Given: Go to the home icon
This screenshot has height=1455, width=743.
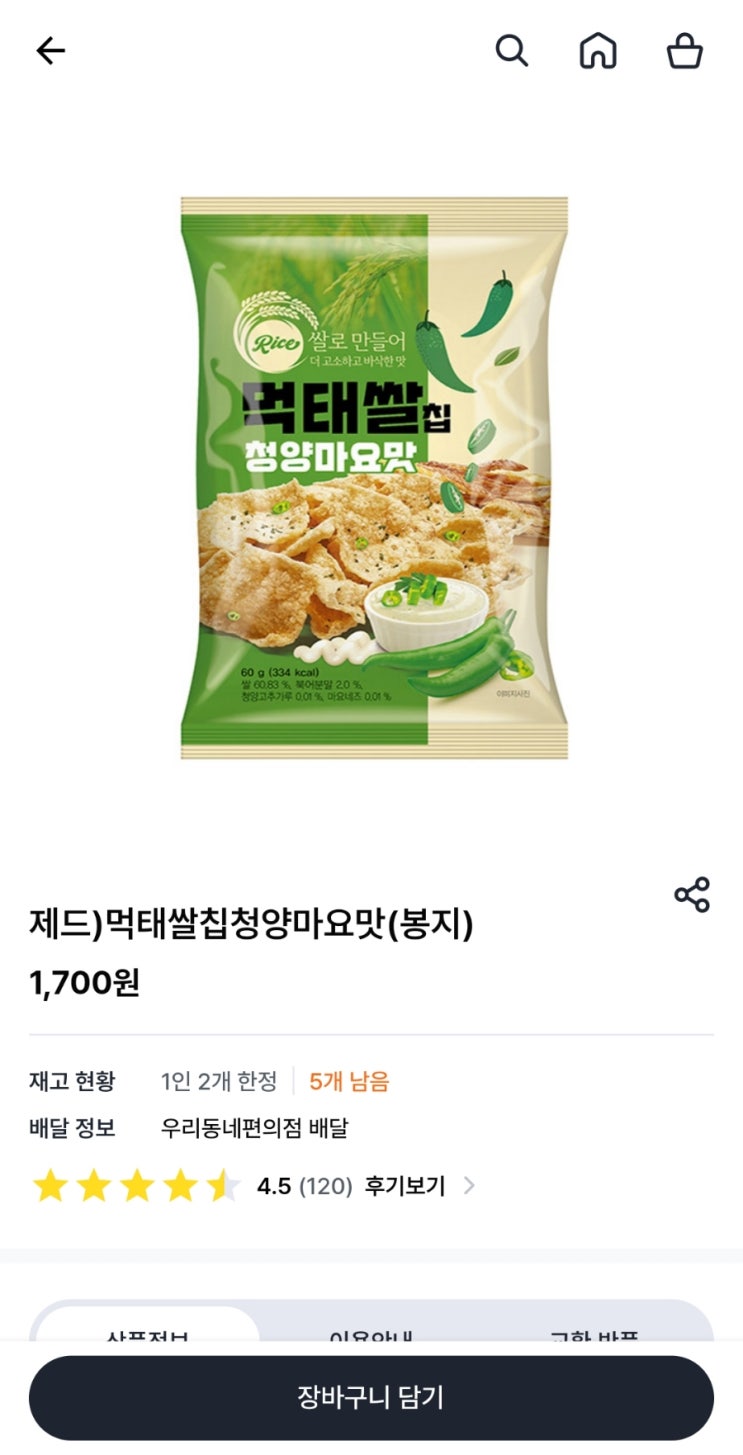Looking at the screenshot, I should click(598, 51).
